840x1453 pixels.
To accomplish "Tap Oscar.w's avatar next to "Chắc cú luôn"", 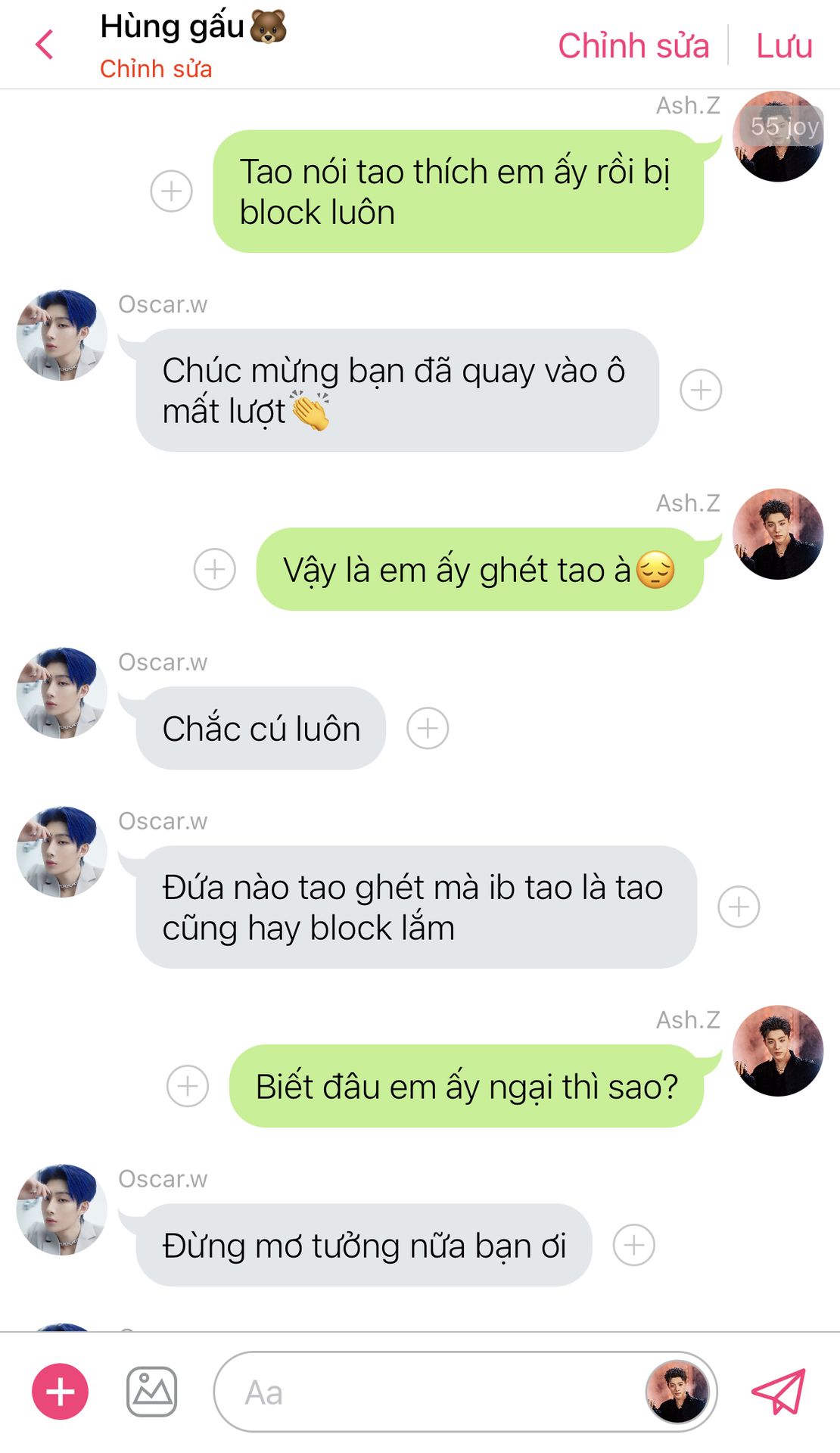I will tap(62, 693).
